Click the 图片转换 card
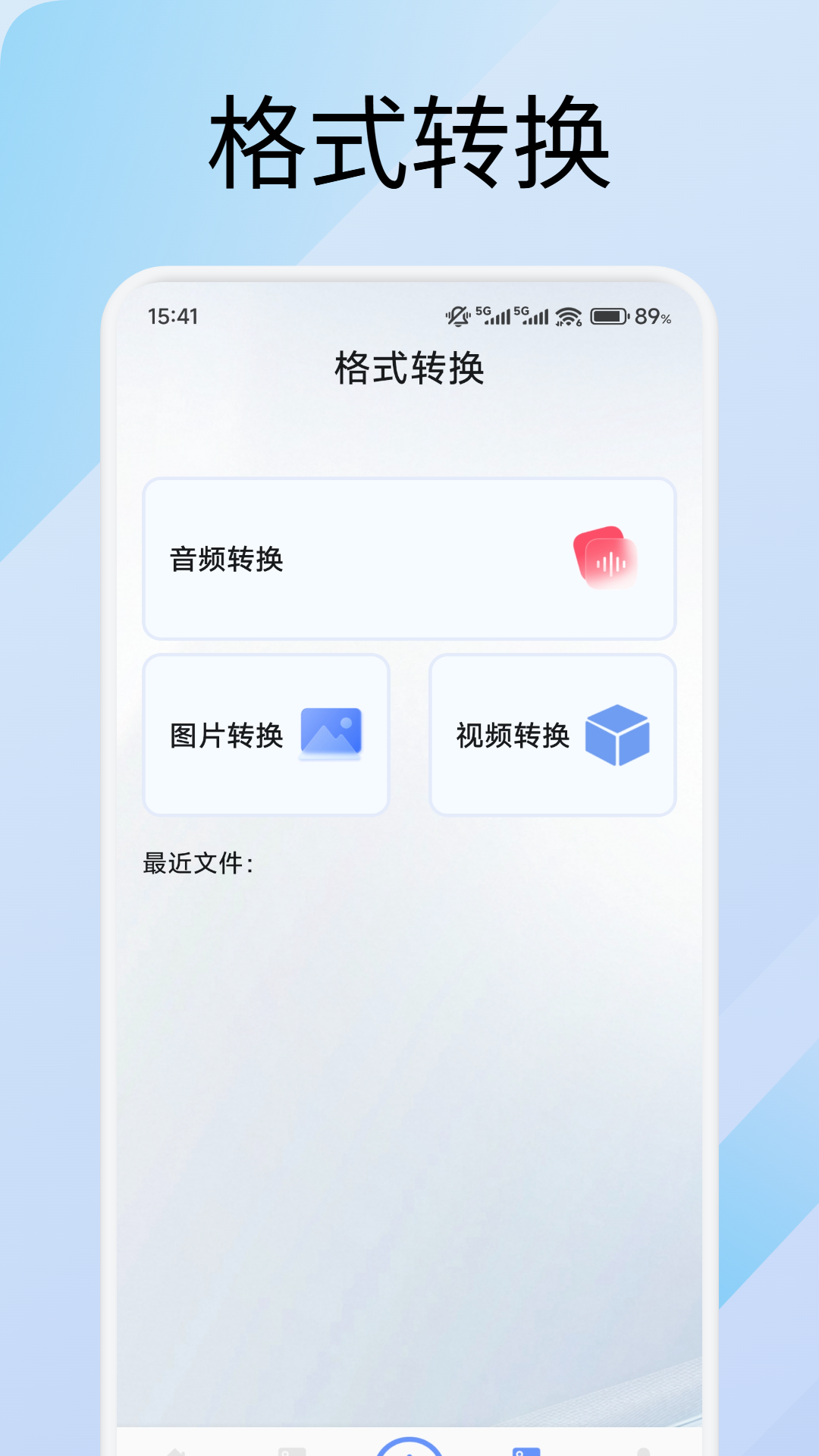This screenshot has width=819, height=1456. point(265,733)
